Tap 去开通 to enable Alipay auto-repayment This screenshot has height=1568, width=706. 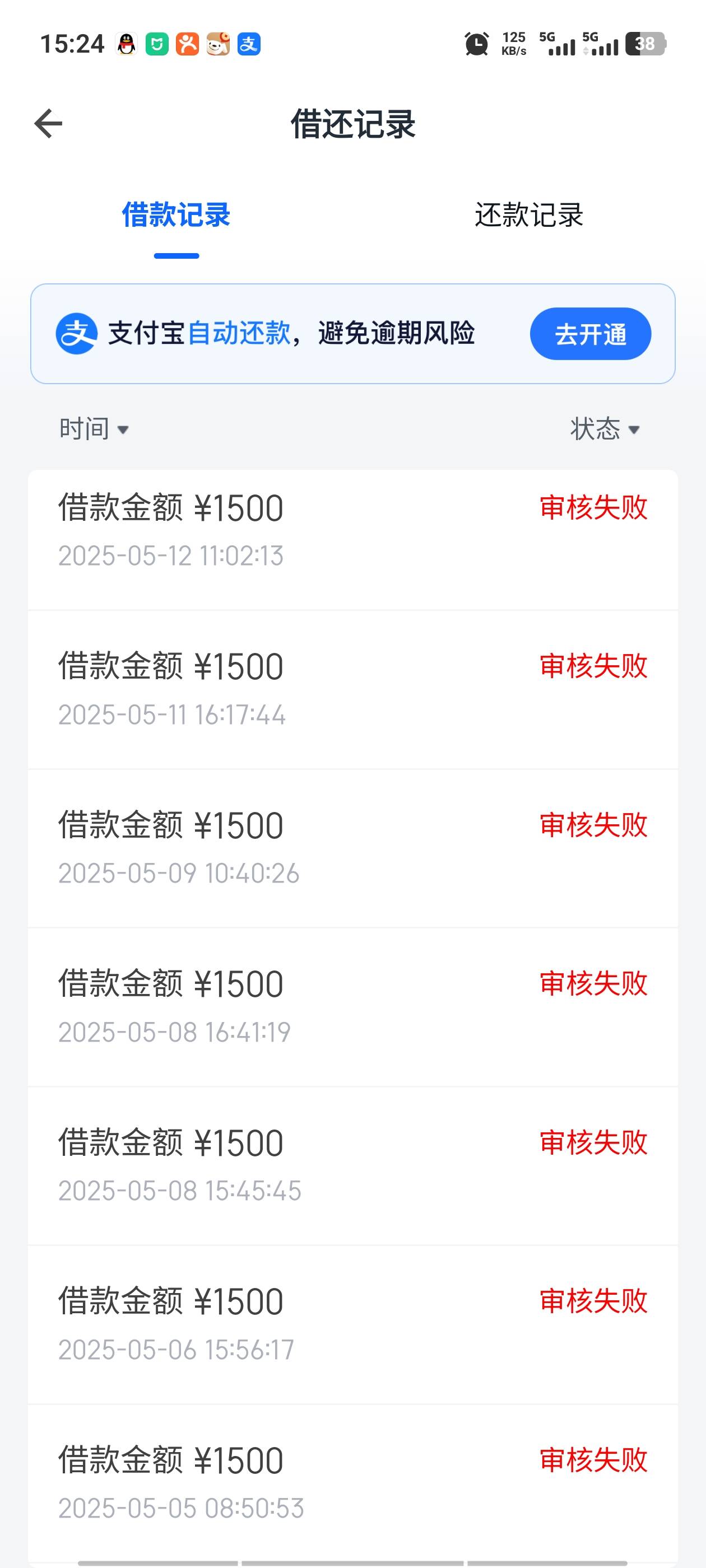click(x=590, y=334)
